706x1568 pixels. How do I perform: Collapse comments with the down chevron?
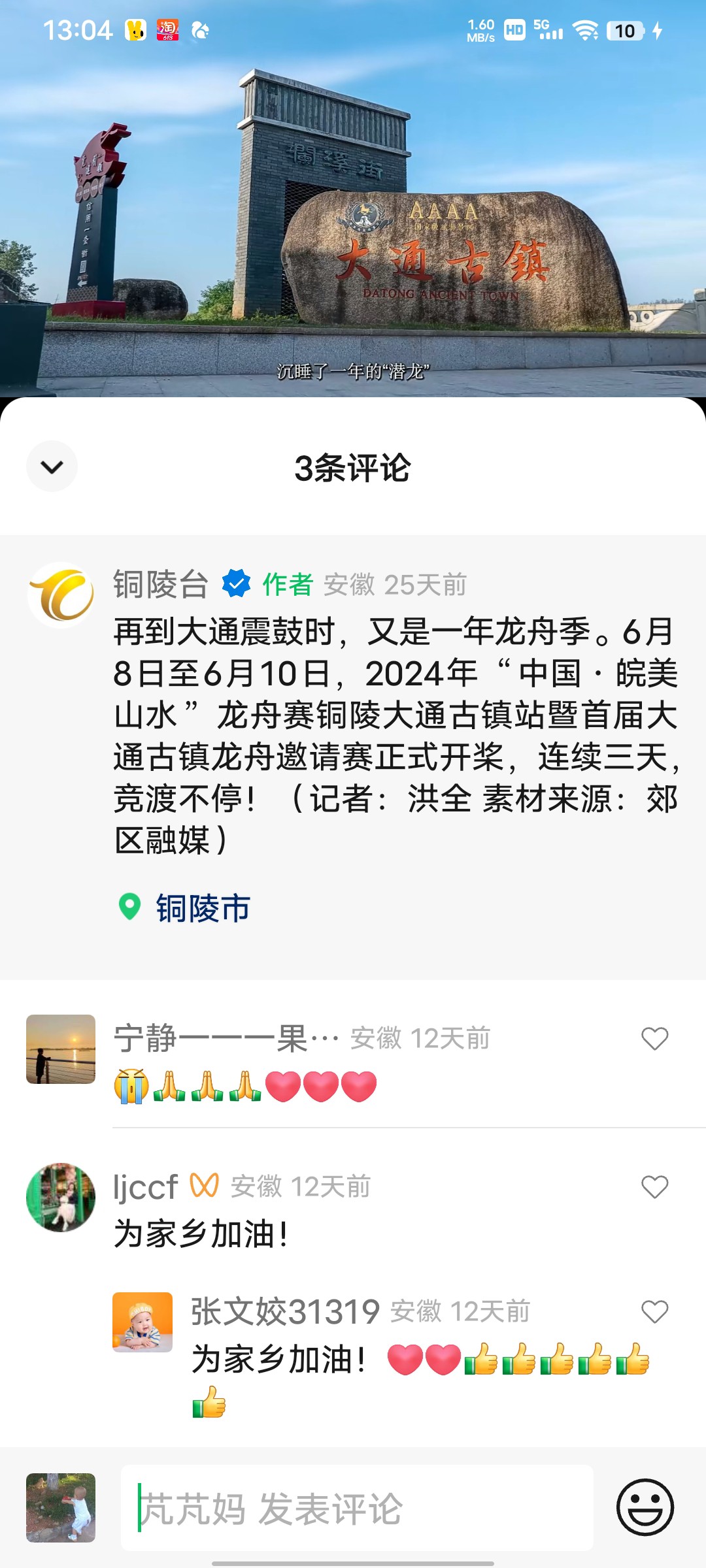point(52,466)
